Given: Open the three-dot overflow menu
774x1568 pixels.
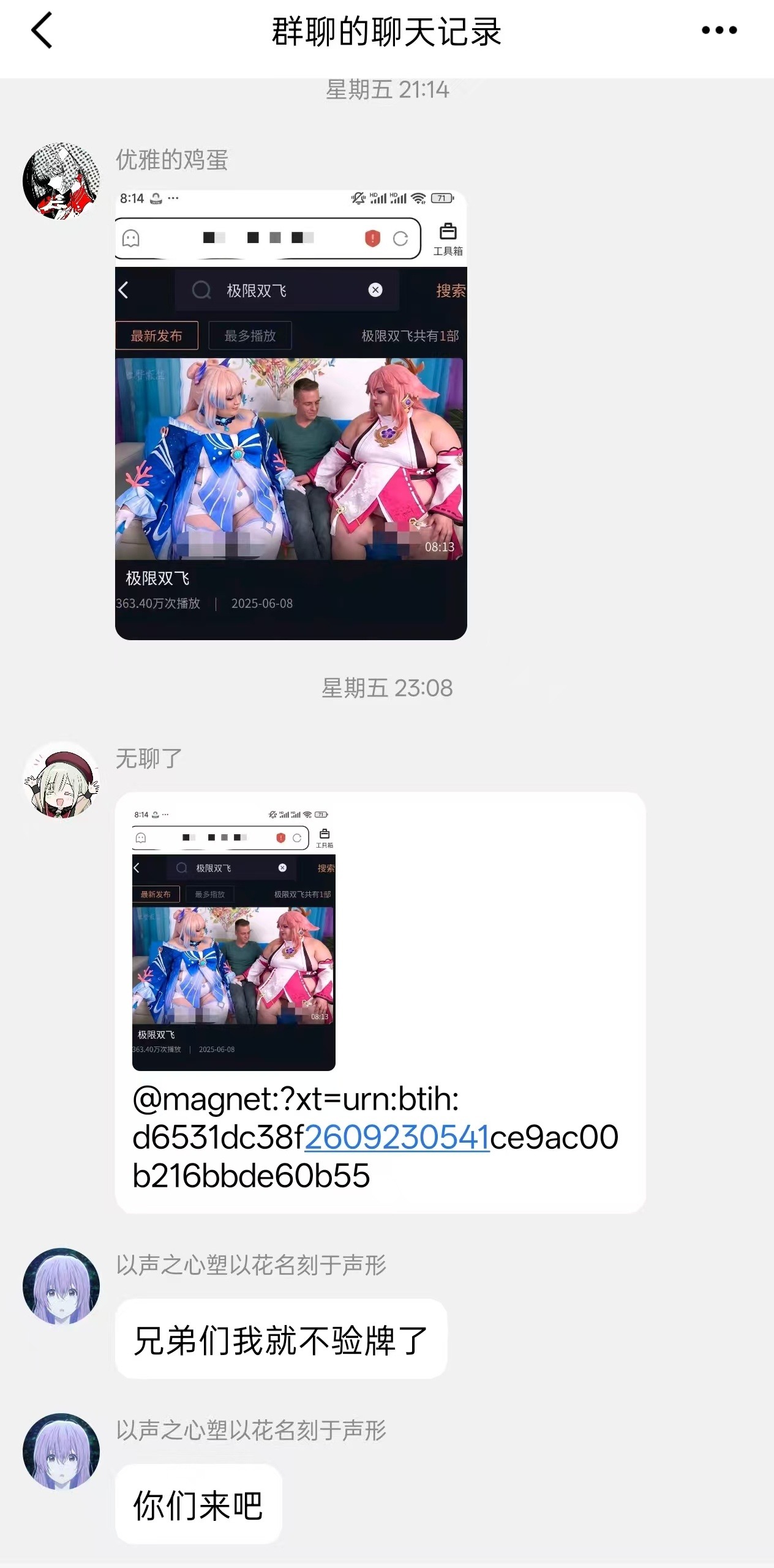Looking at the screenshot, I should [x=719, y=31].
